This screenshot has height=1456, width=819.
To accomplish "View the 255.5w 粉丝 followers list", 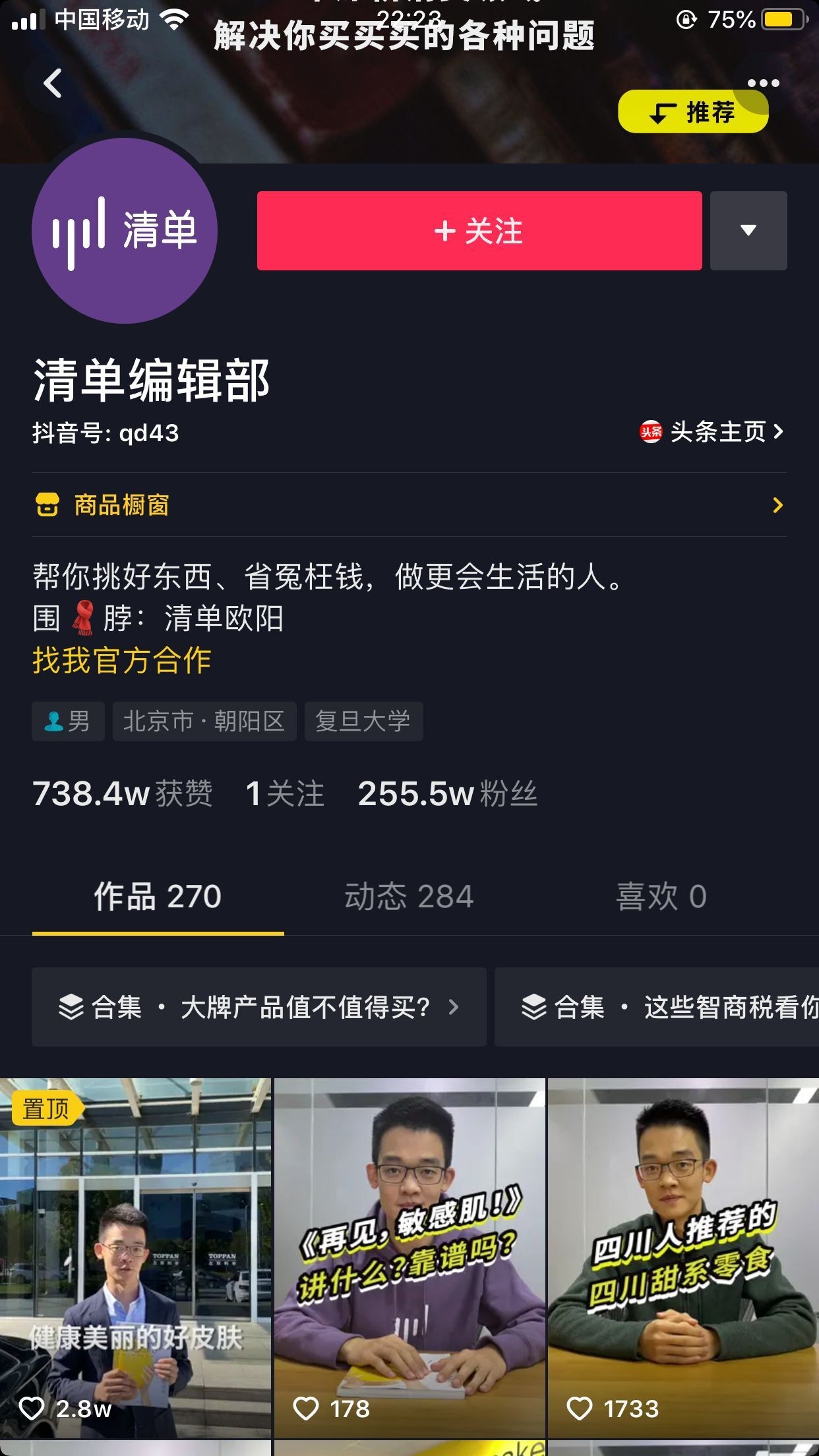I will [x=447, y=793].
